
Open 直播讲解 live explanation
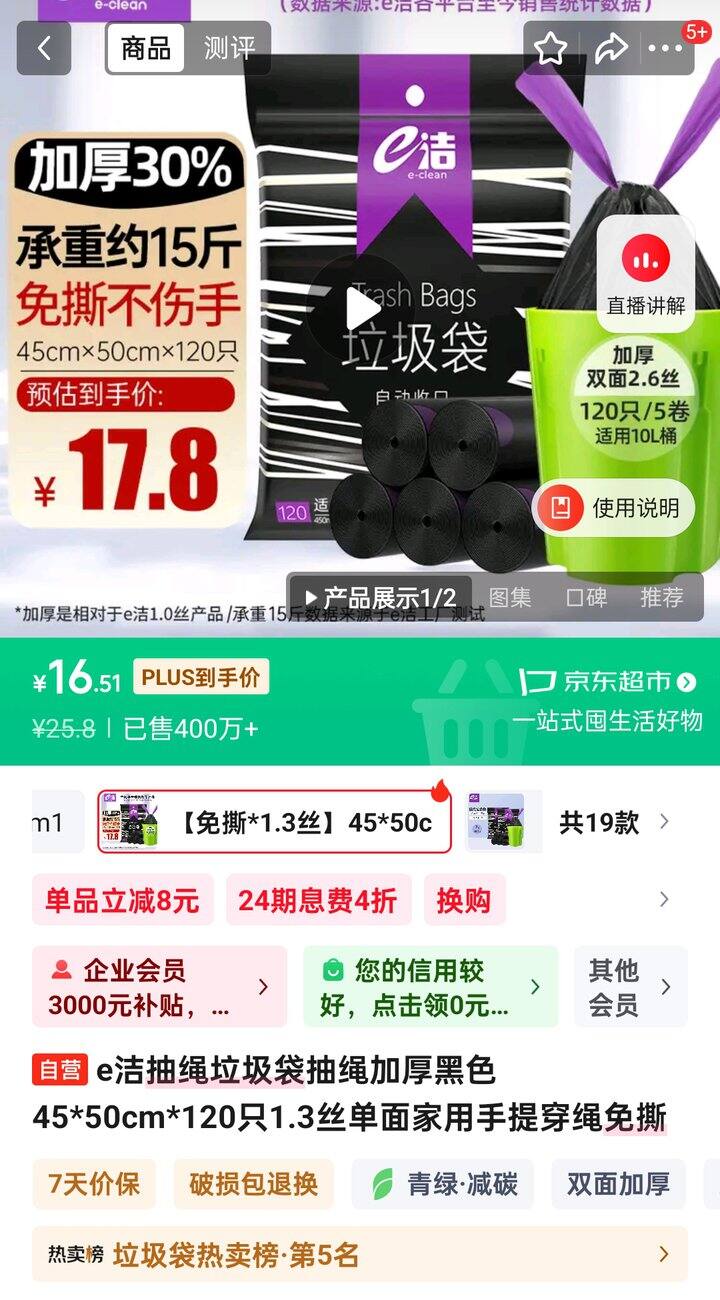click(x=646, y=270)
